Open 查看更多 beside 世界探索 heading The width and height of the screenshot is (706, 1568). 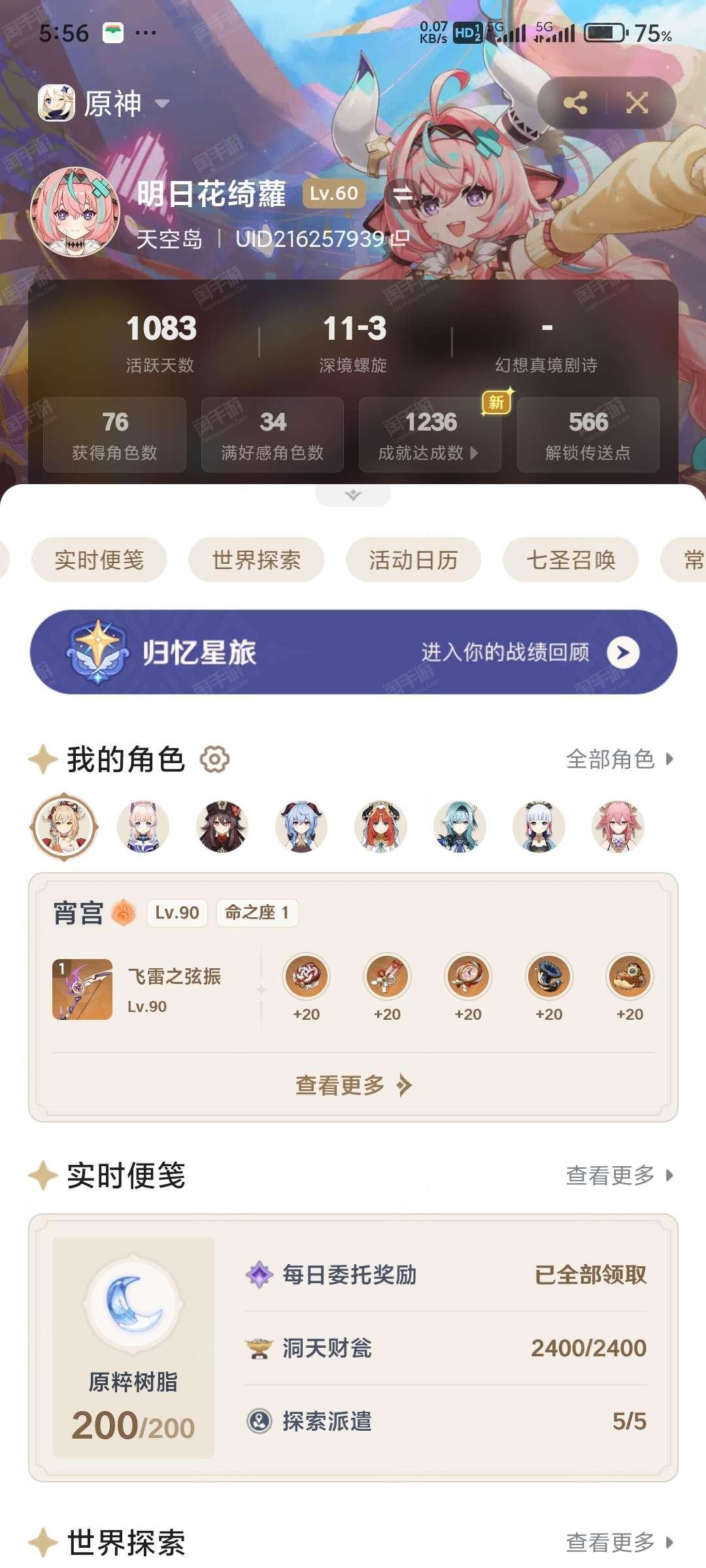click(x=620, y=1543)
